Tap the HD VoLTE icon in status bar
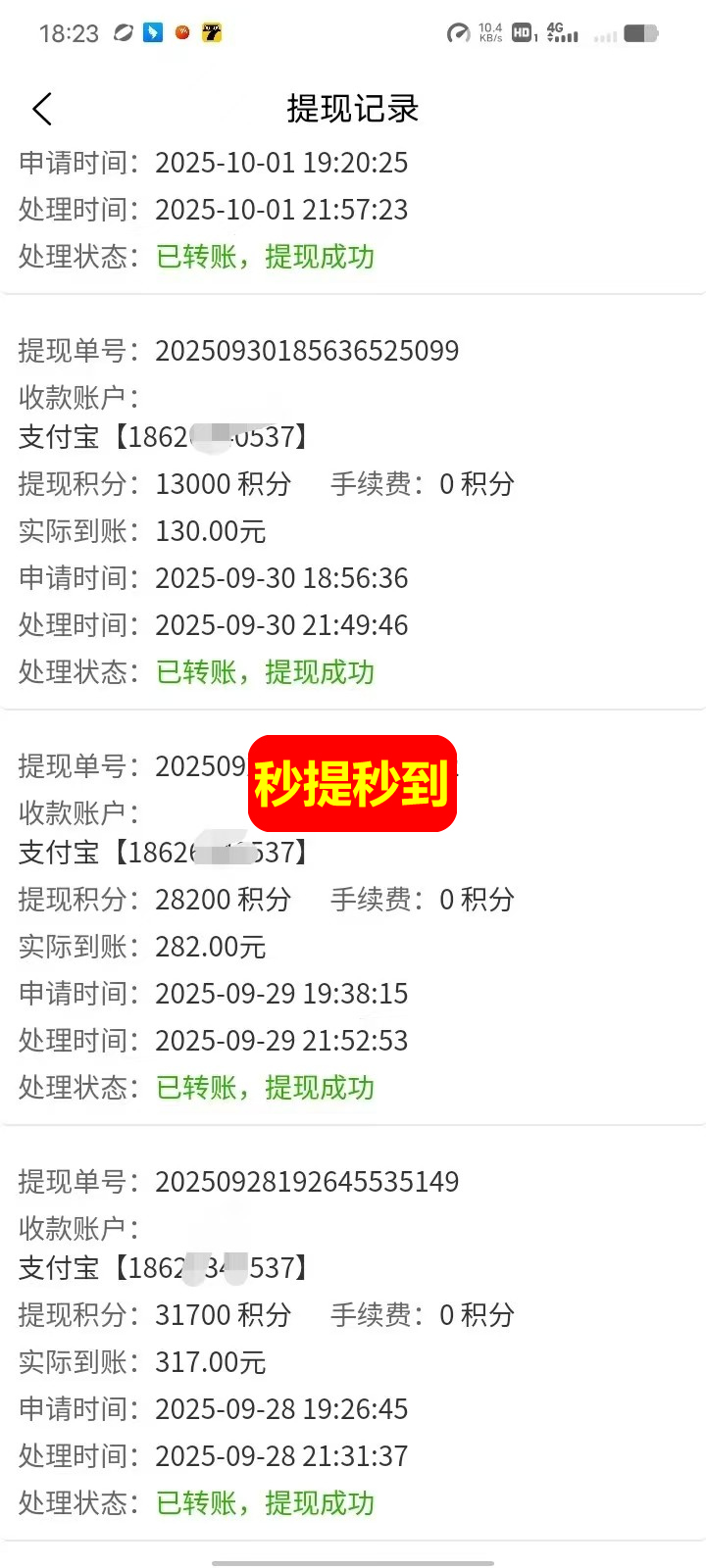The width and height of the screenshot is (706, 1568). (521, 33)
